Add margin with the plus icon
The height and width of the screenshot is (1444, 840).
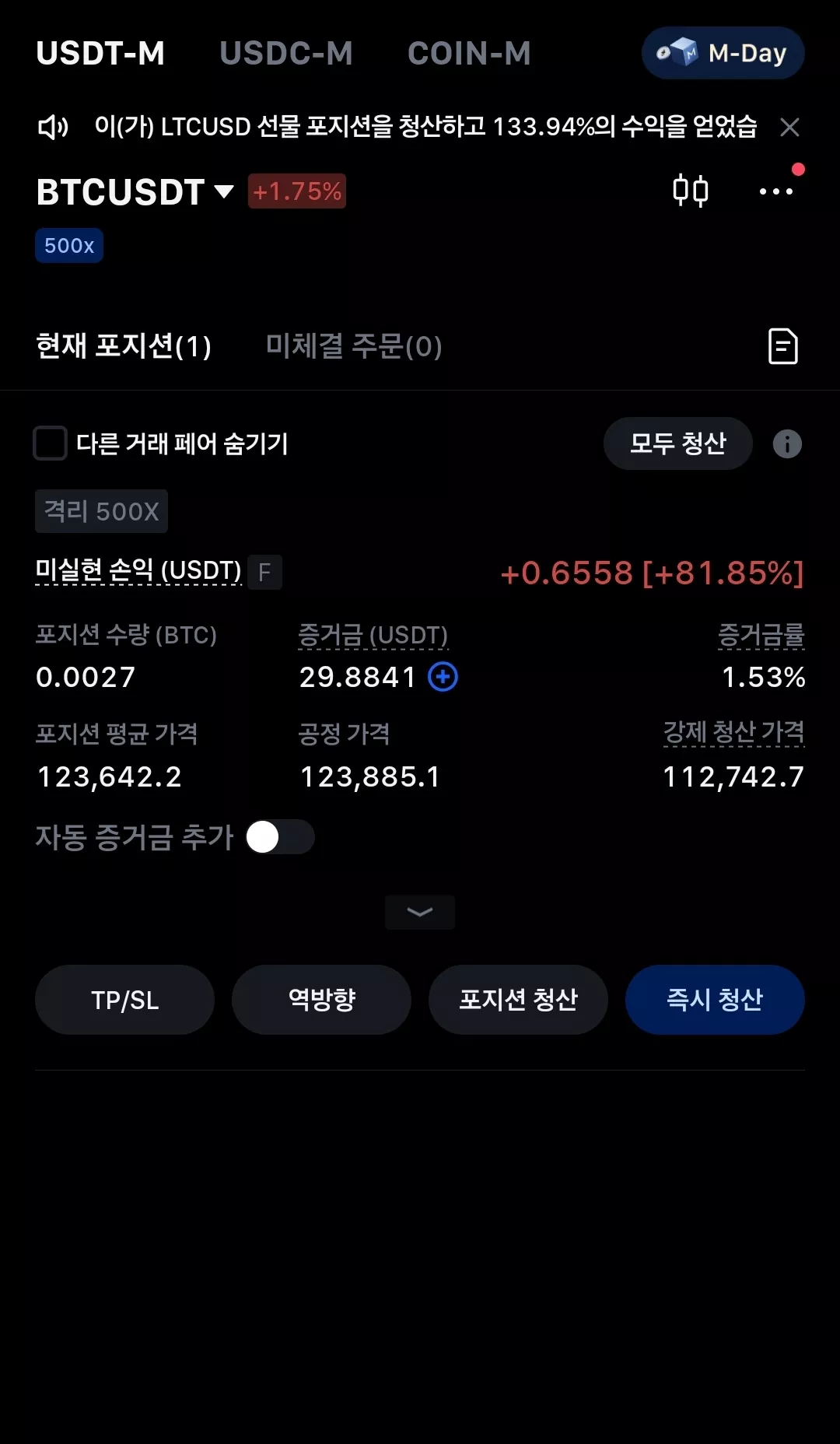pyautogui.click(x=443, y=677)
